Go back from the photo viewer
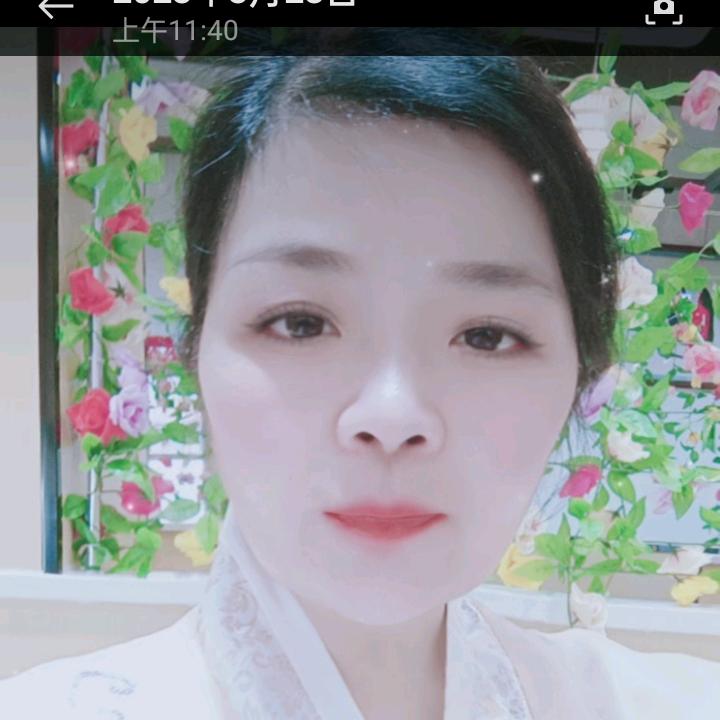This screenshot has width=720, height=720. tap(56, 8)
